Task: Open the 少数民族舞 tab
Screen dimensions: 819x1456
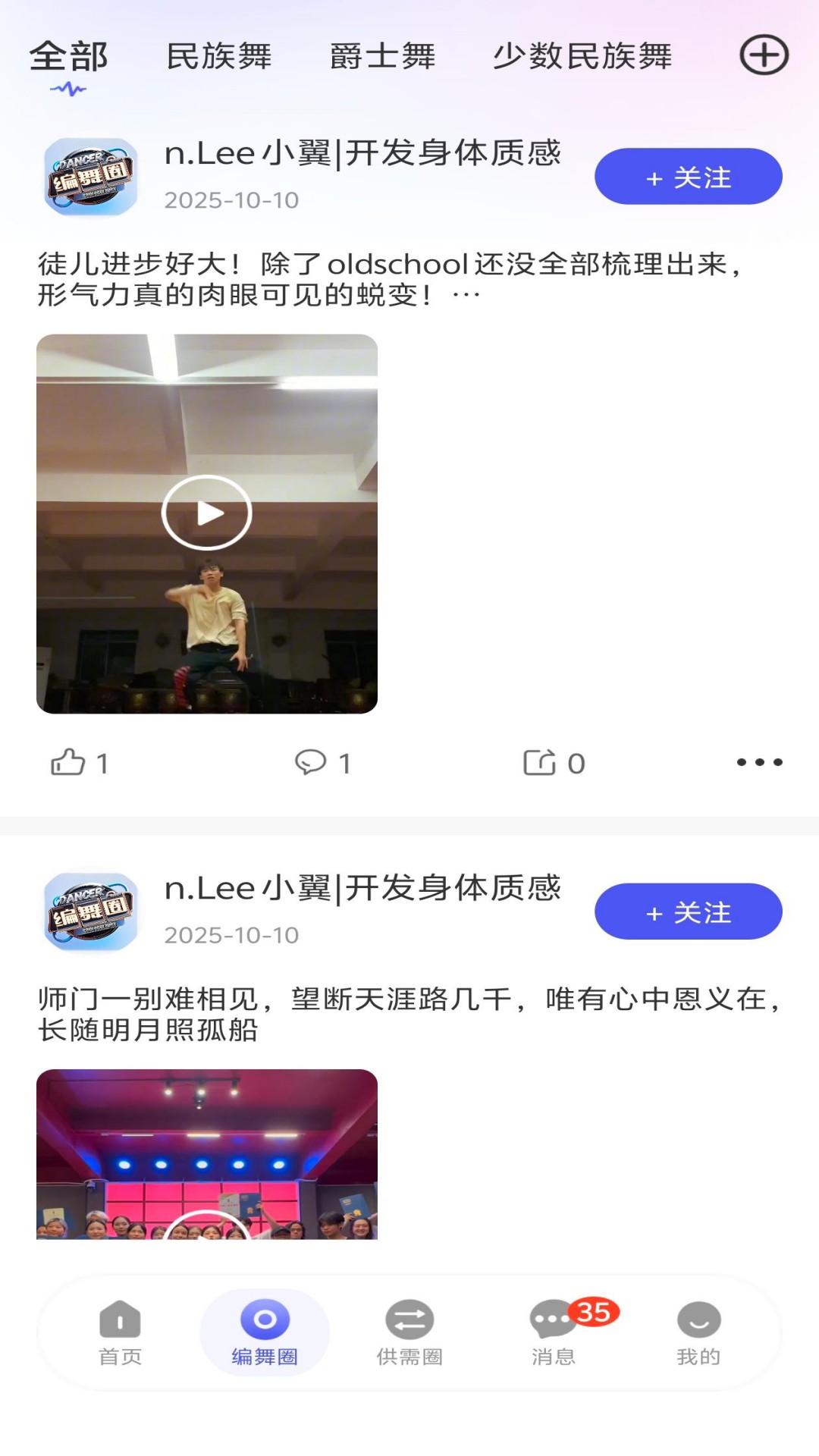Action: [582, 57]
